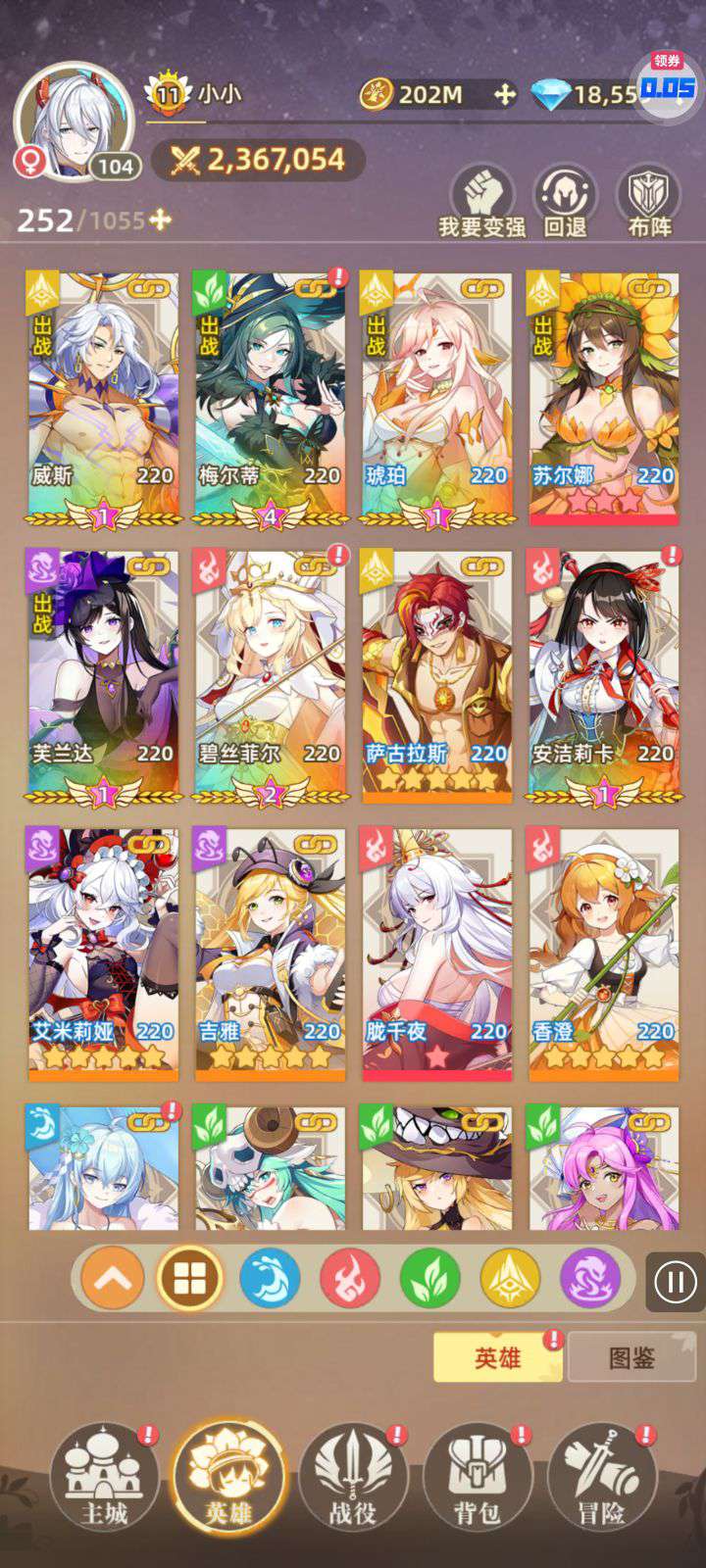Collapse the filter bar with the up arrow
The height and width of the screenshot is (1568, 706).
(113, 1278)
